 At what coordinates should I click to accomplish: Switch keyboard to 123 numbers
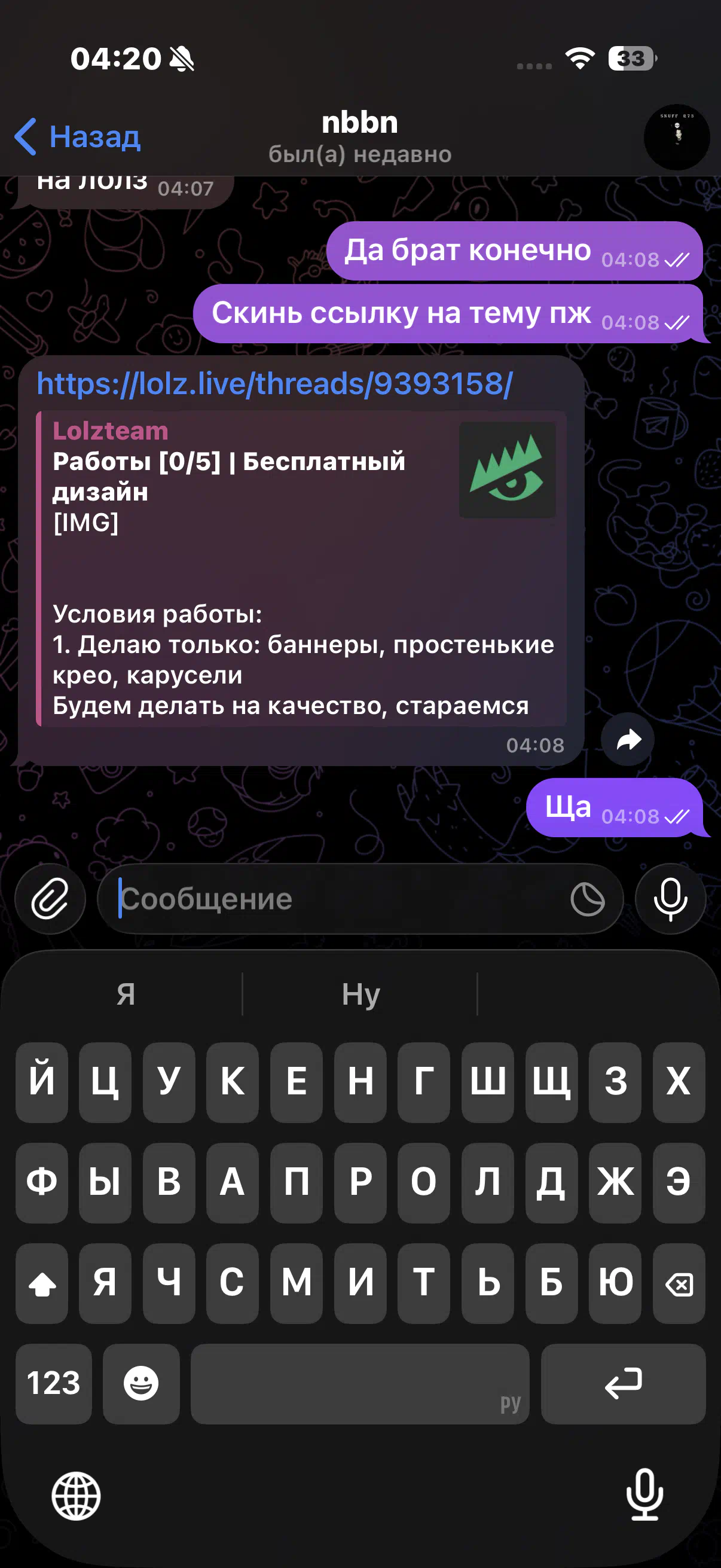(x=54, y=1383)
